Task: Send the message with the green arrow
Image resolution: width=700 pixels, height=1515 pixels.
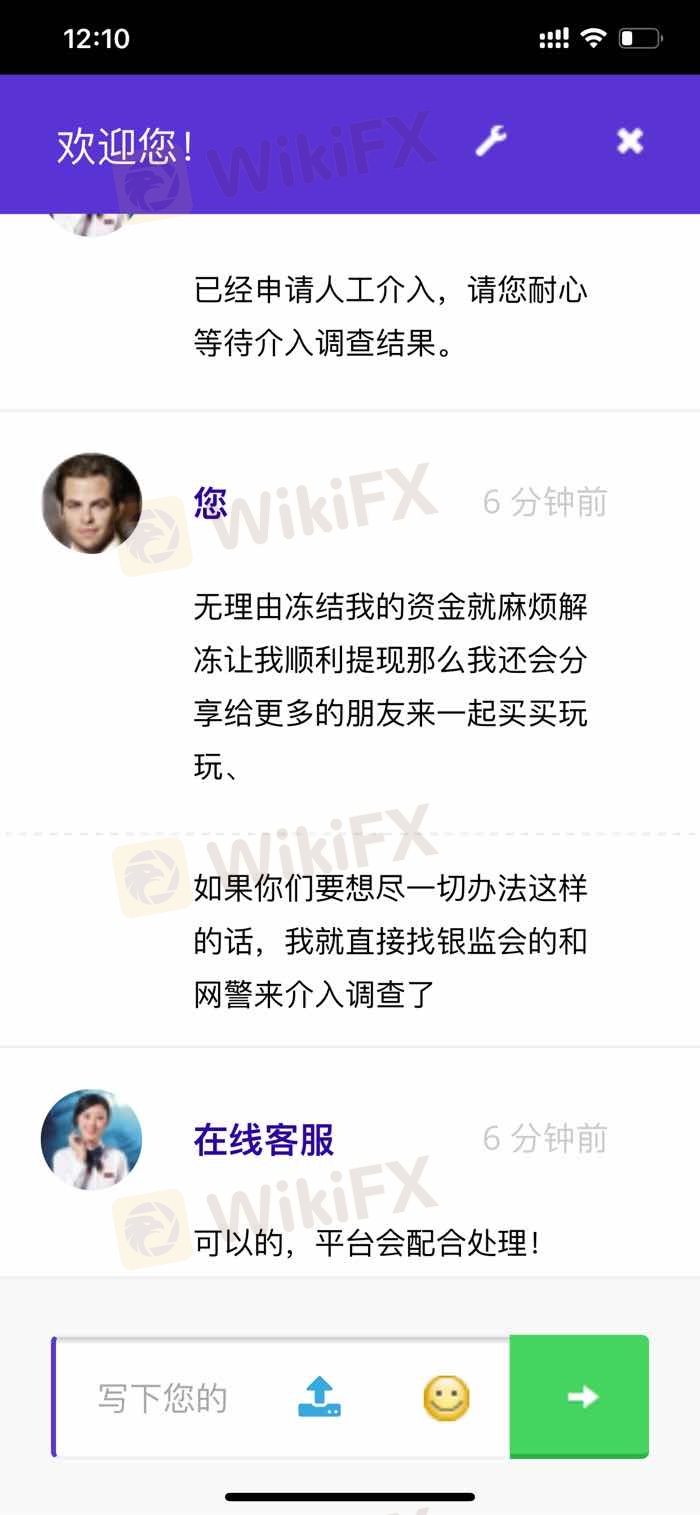Action: click(x=580, y=1397)
